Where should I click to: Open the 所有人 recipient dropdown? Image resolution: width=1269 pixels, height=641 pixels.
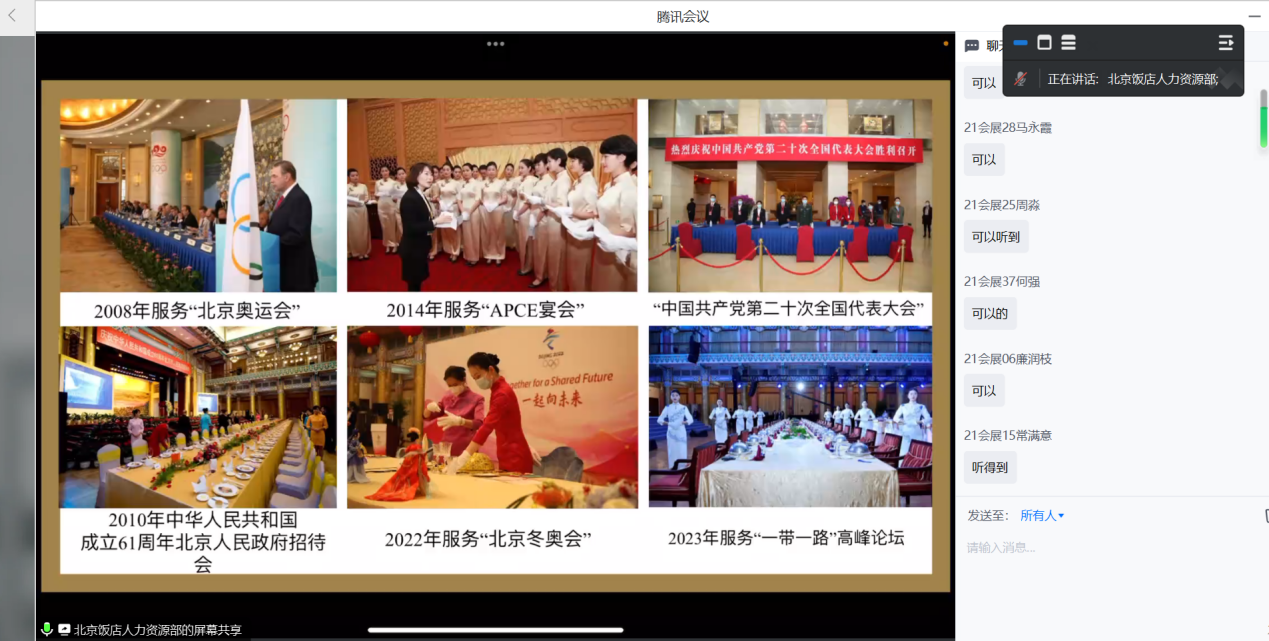pyautogui.click(x=1042, y=516)
